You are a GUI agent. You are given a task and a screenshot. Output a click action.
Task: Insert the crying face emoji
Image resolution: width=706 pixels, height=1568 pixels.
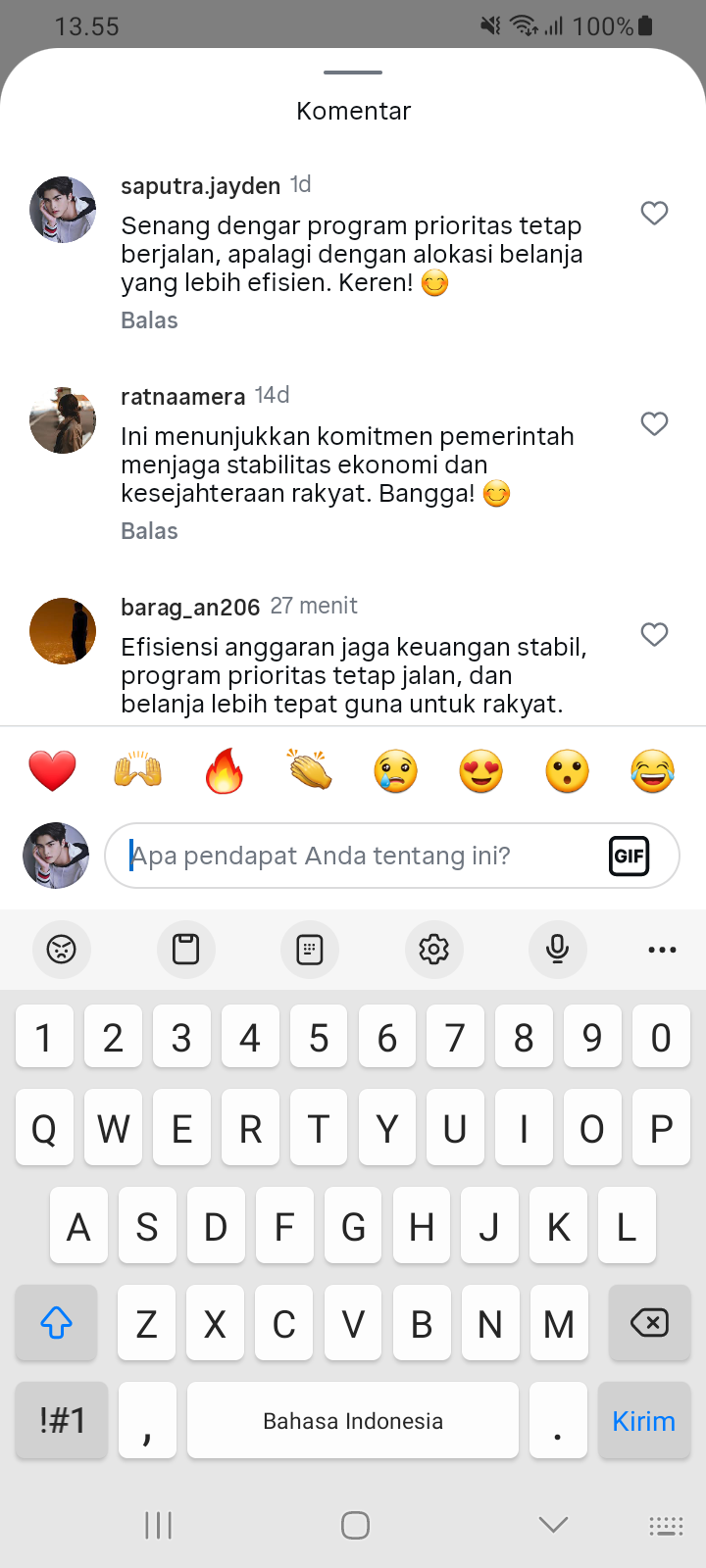395,771
